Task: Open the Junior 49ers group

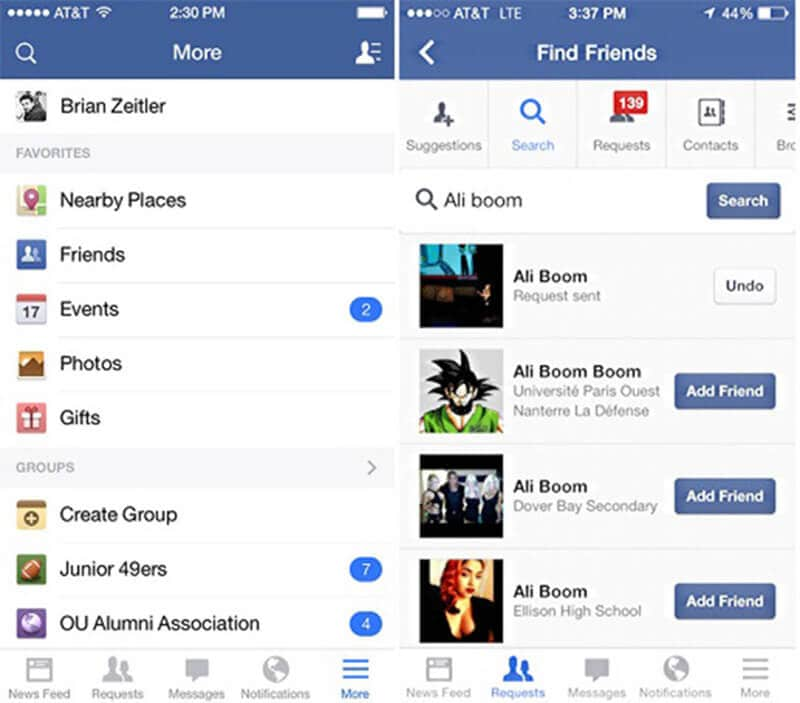Action: click(113, 569)
